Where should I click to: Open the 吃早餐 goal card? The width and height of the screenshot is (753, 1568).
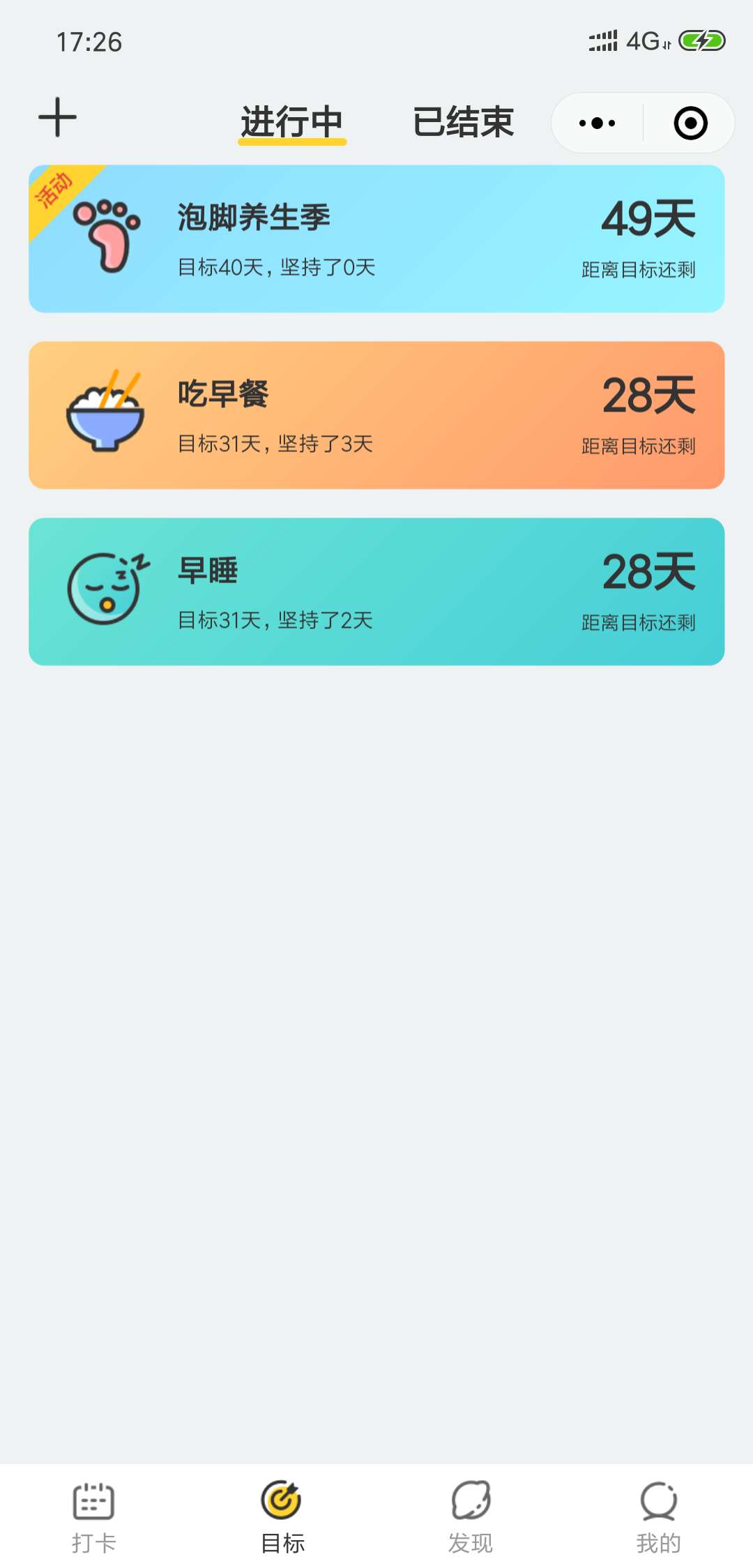click(376, 415)
